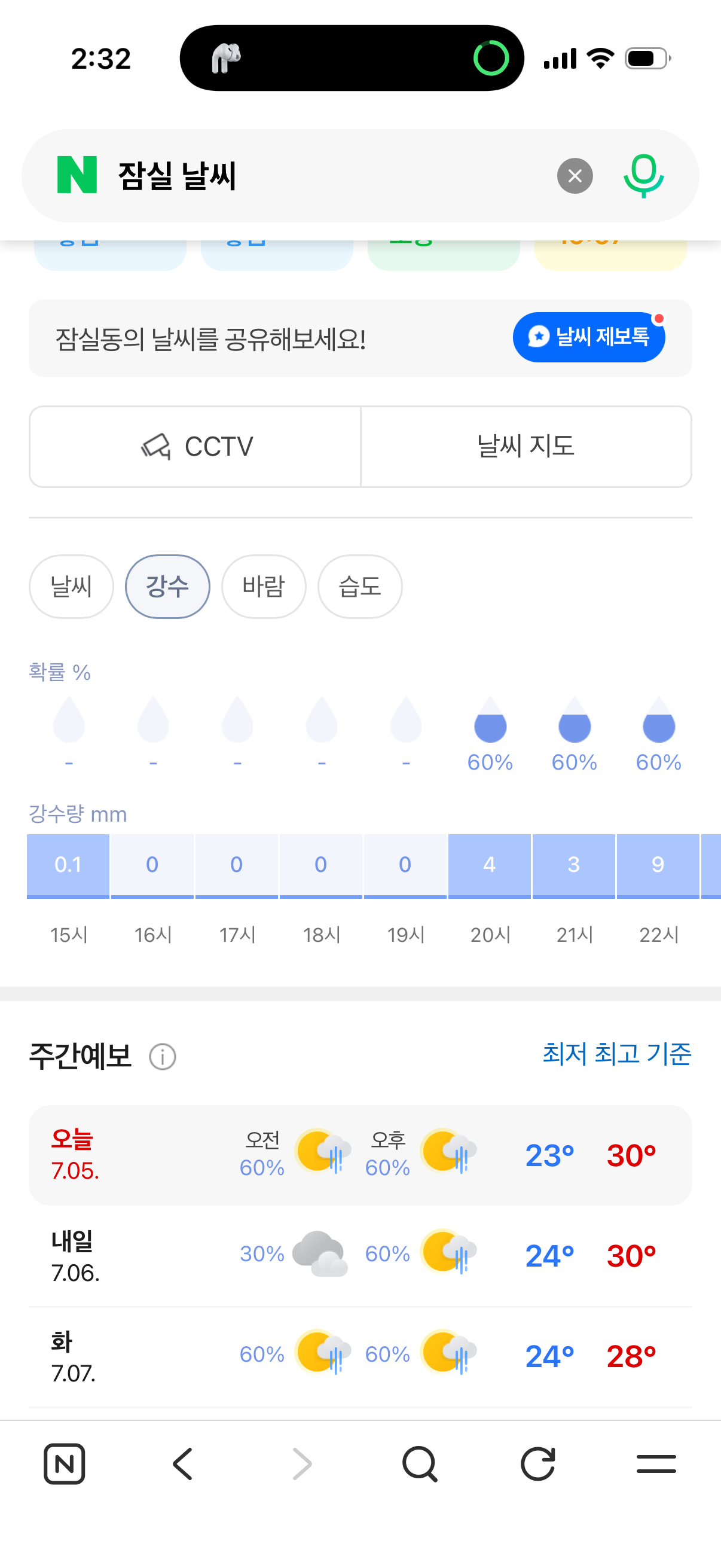This screenshot has height=1568, width=721.
Task: Go to Naver home via N icon
Action: [65, 1463]
